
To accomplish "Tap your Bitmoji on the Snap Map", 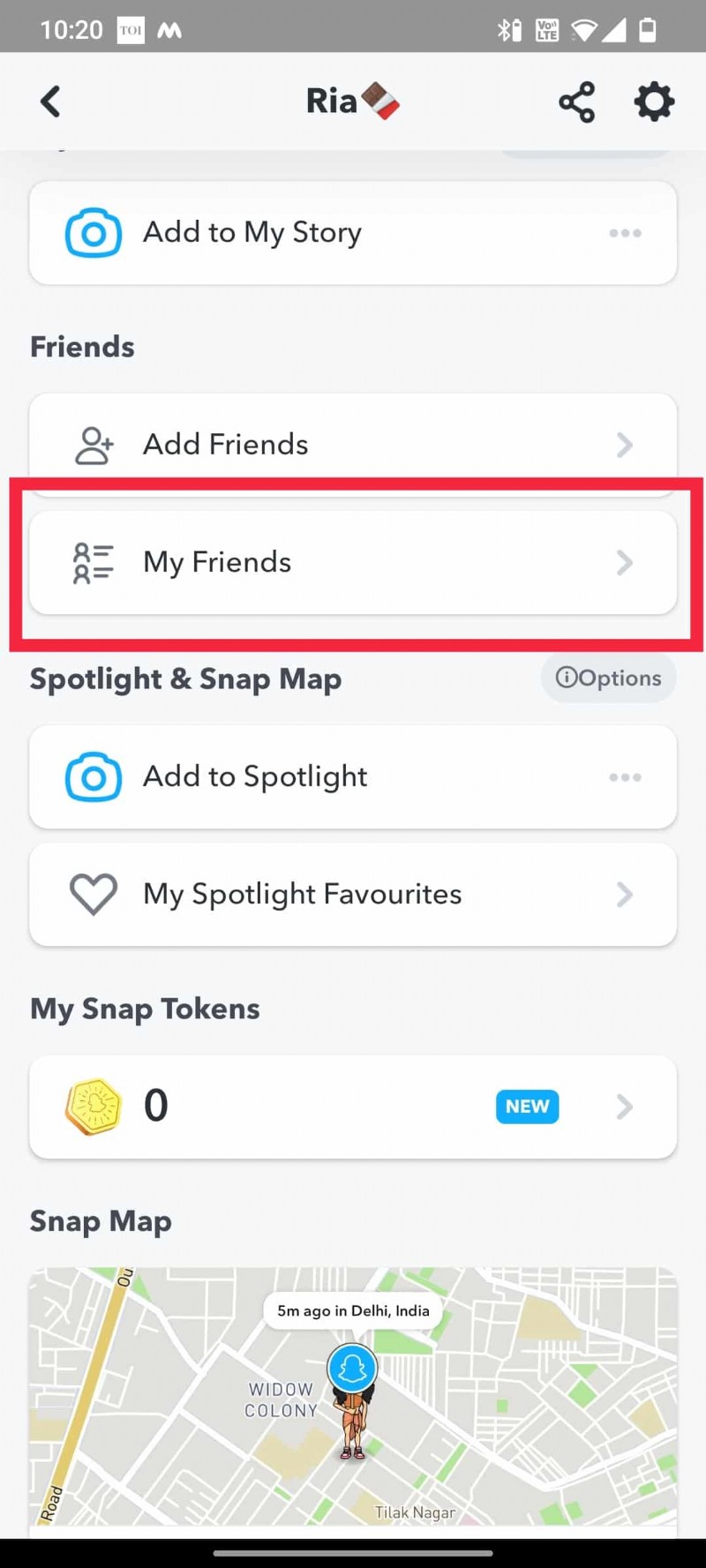I will (x=352, y=1394).
